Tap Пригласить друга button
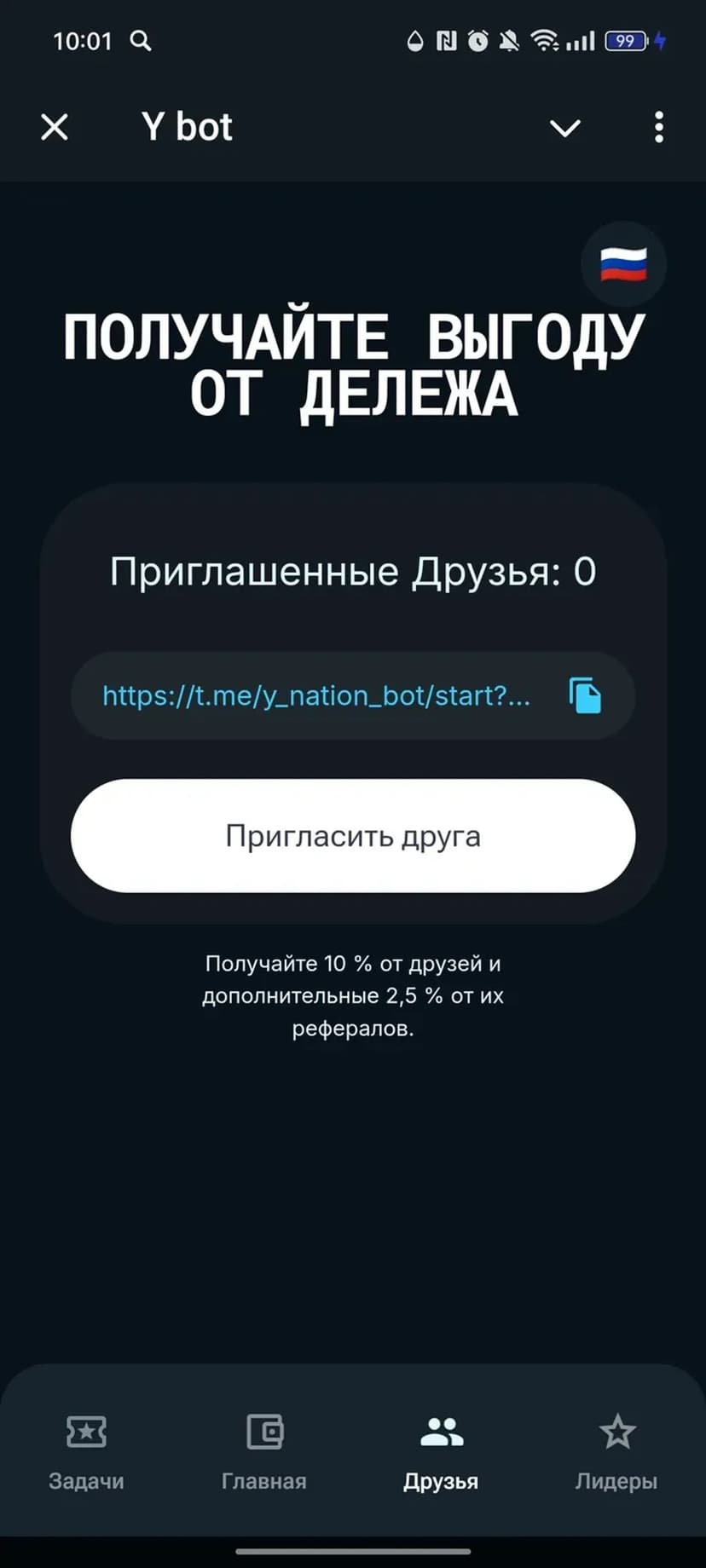This screenshot has height=1568, width=706. 353,835
